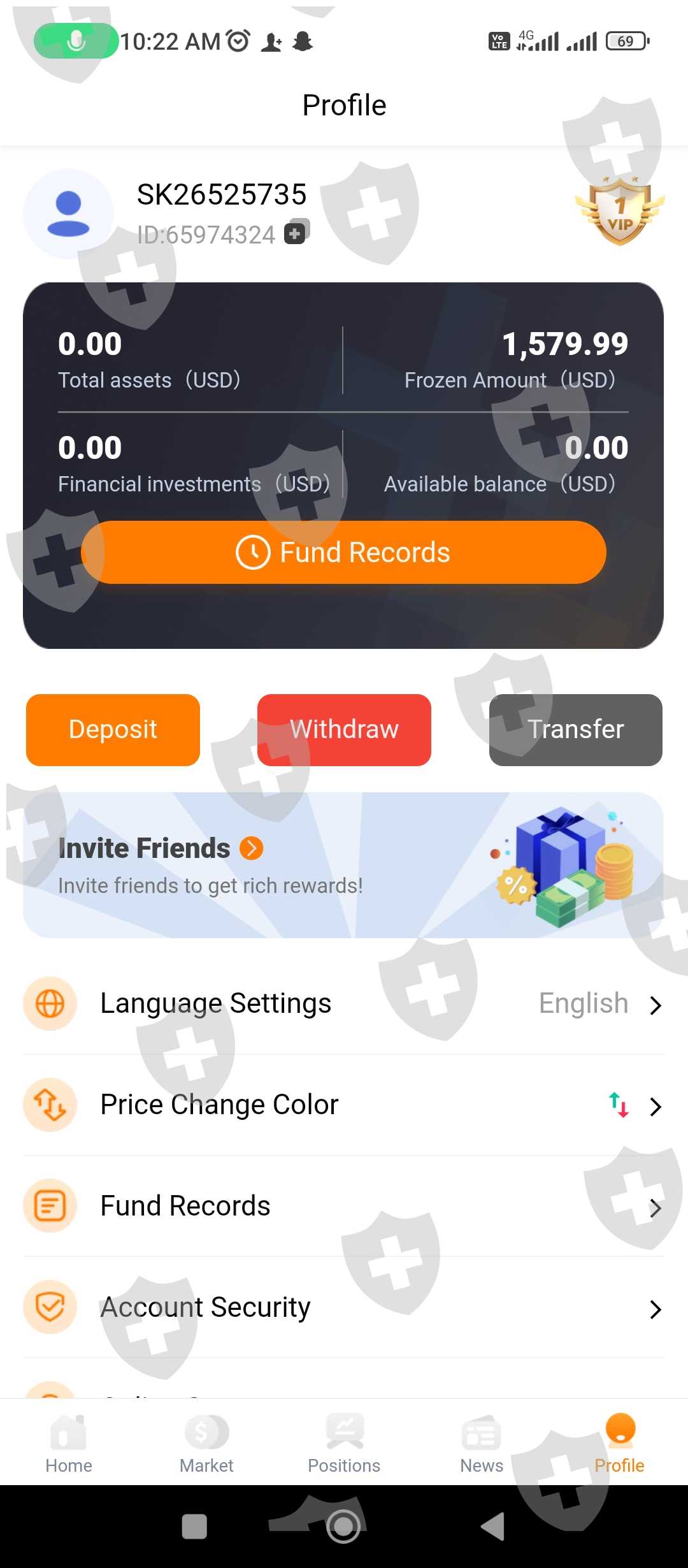The width and height of the screenshot is (688, 1568).
Task: Tap the VIP 1 badge
Action: [620, 212]
